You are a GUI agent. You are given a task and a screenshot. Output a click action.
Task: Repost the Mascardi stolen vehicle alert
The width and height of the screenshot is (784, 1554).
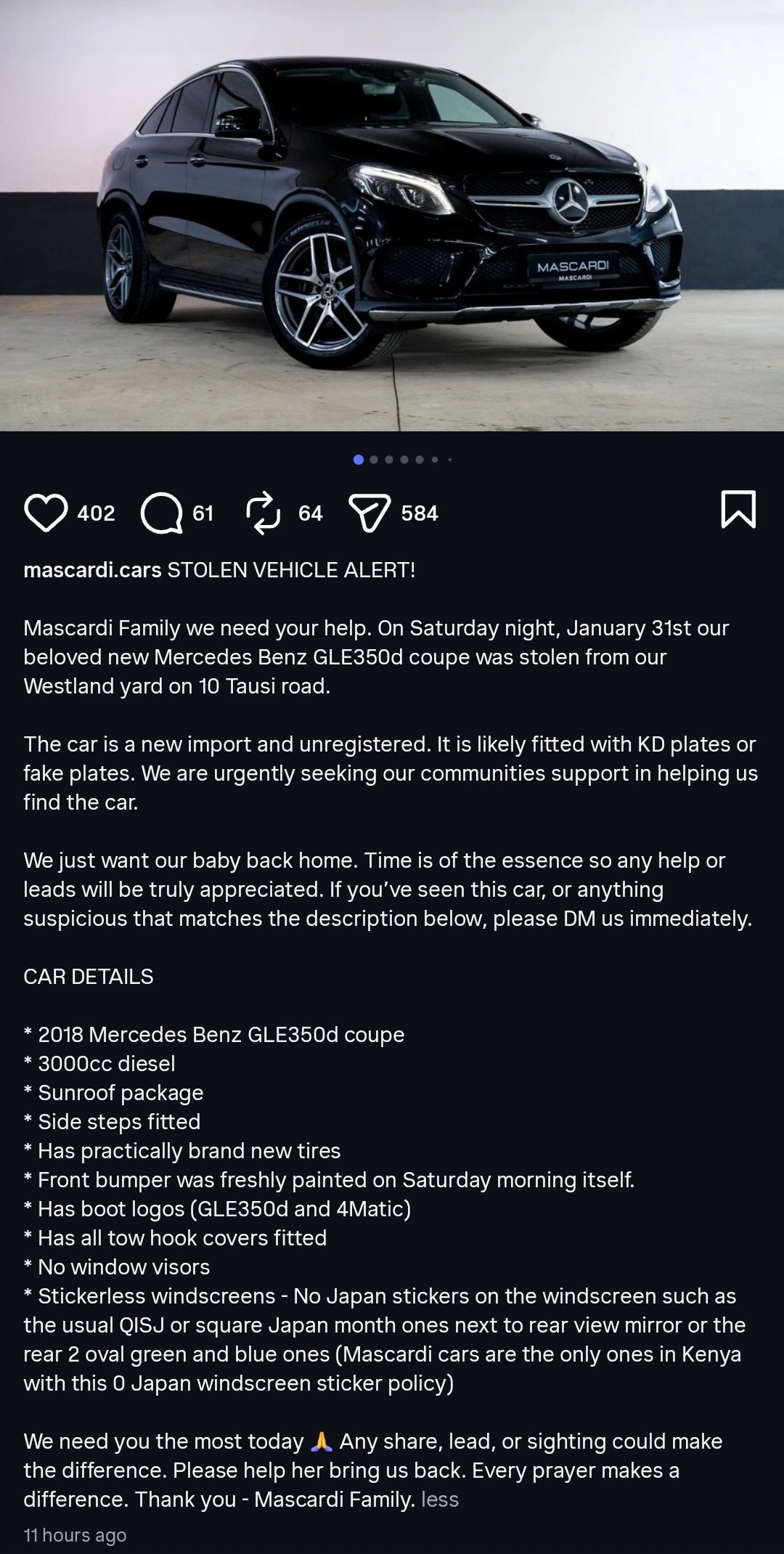[263, 513]
